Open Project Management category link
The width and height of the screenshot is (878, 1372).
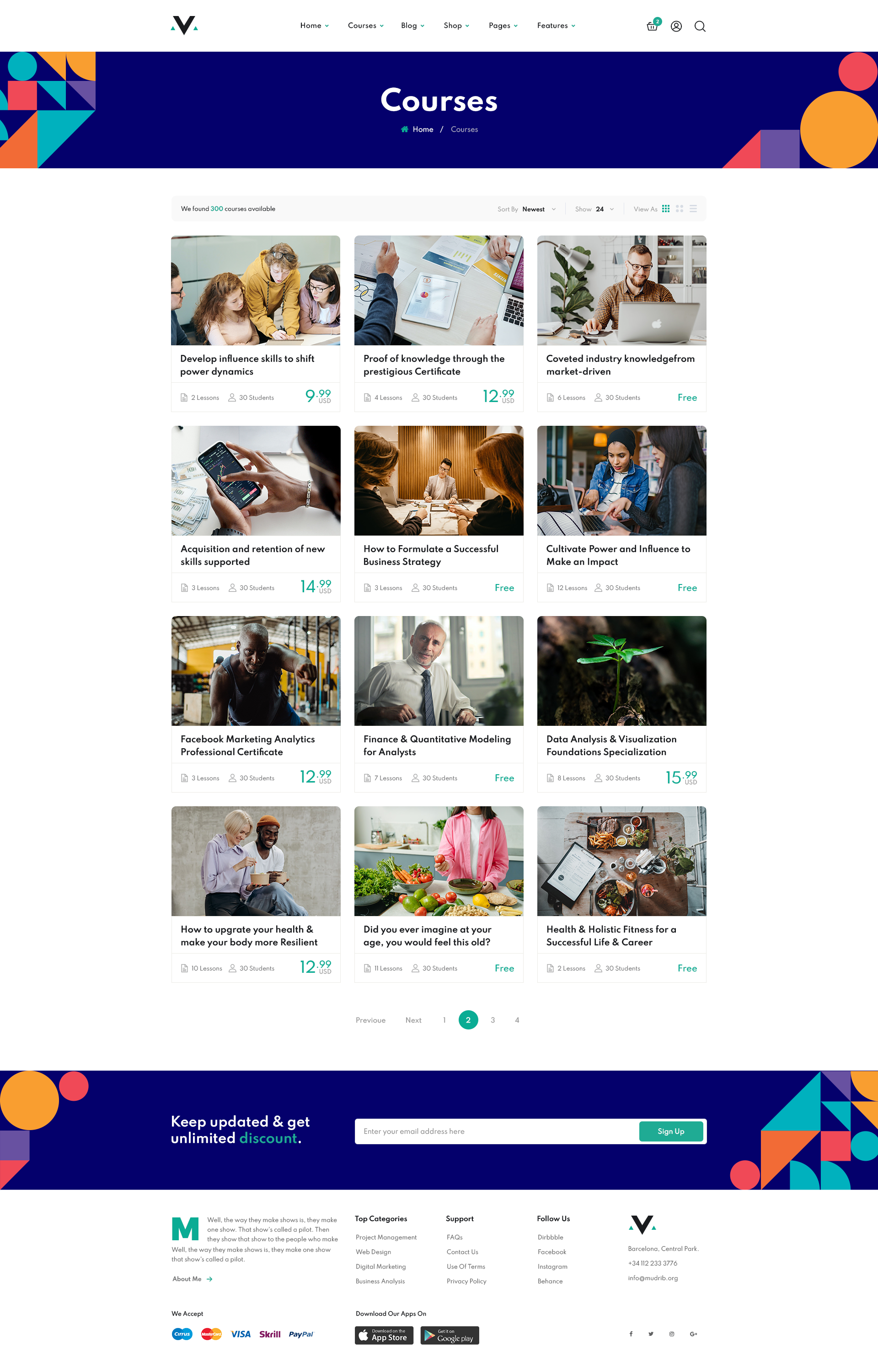tap(386, 1237)
